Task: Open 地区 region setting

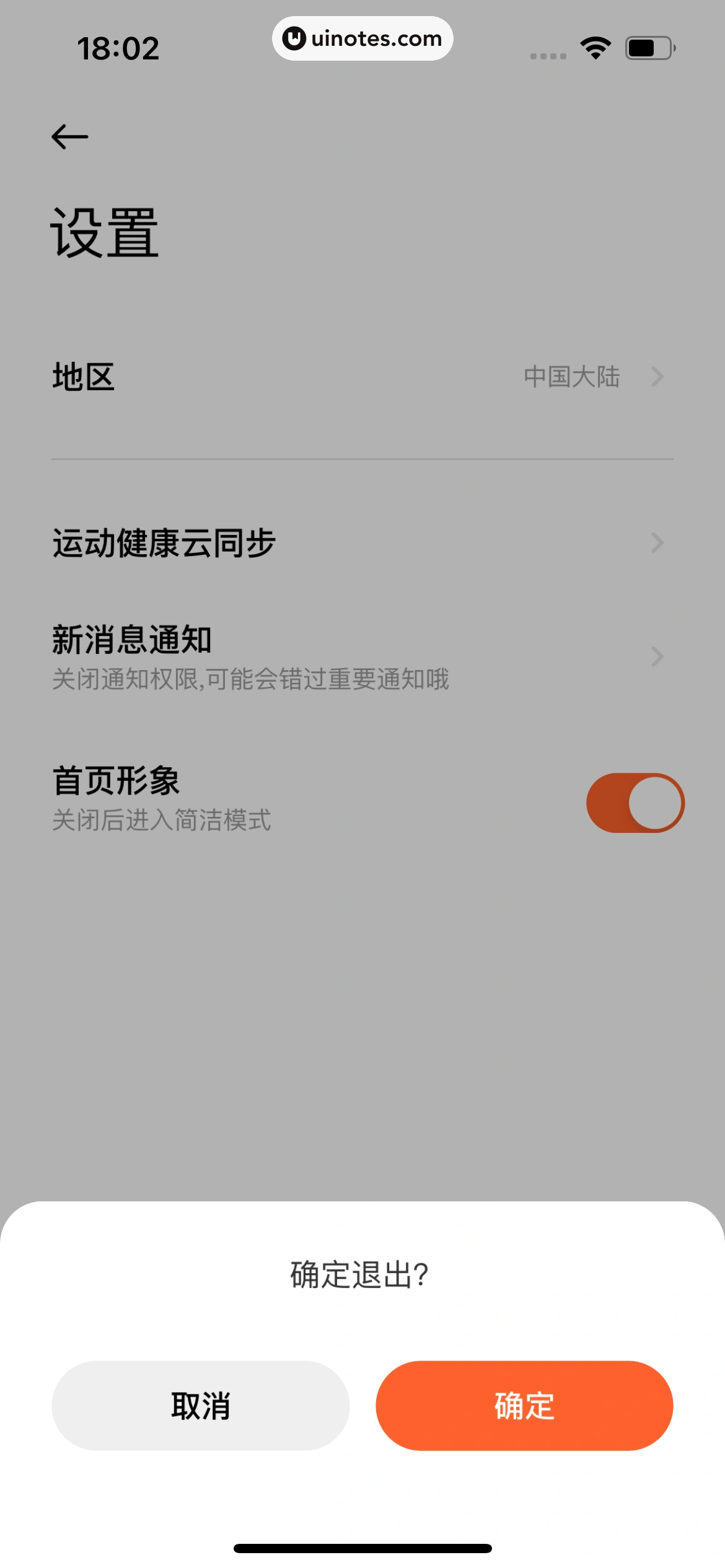Action: click(362, 377)
